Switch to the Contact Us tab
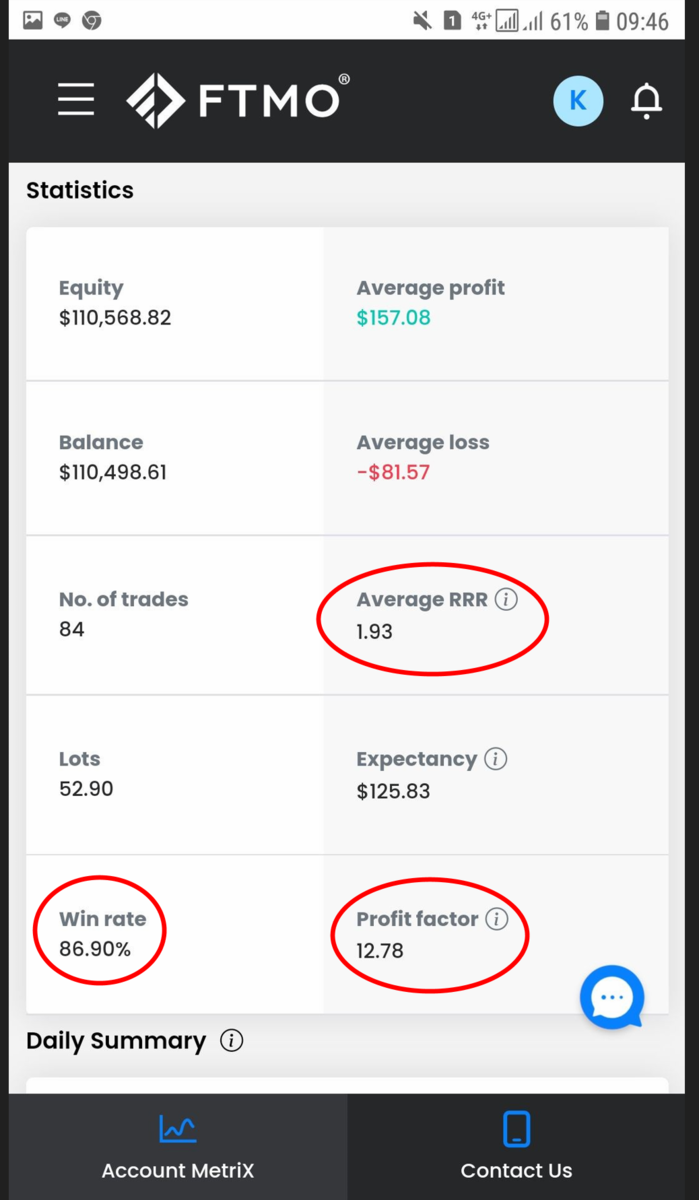This screenshot has height=1200, width=699. pyautogui.click(x=517, y=1147)
